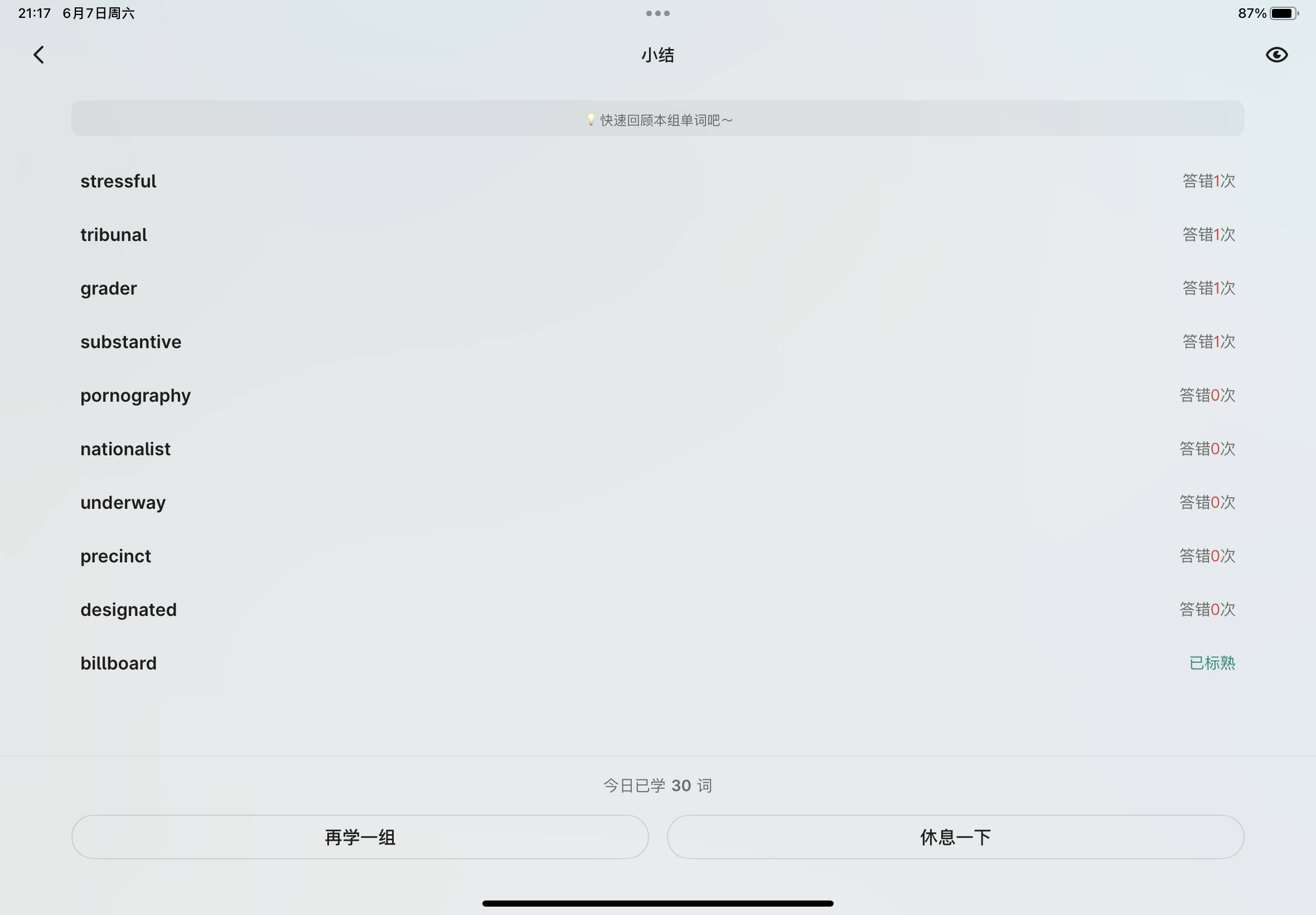
Task: Open billboard marked as 已标熟
Action: [119, 663]
